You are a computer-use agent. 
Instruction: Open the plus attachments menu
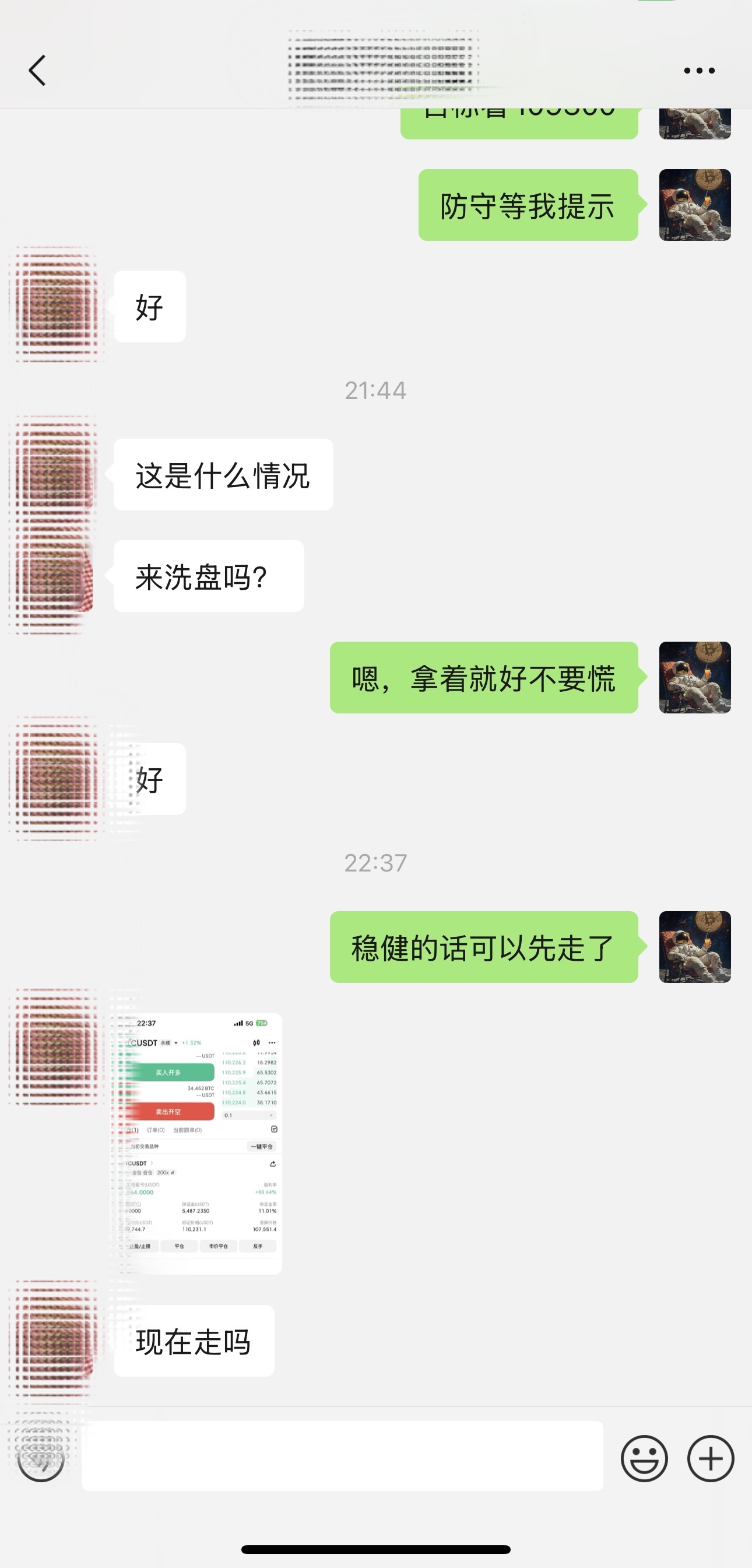point(710,1458)
